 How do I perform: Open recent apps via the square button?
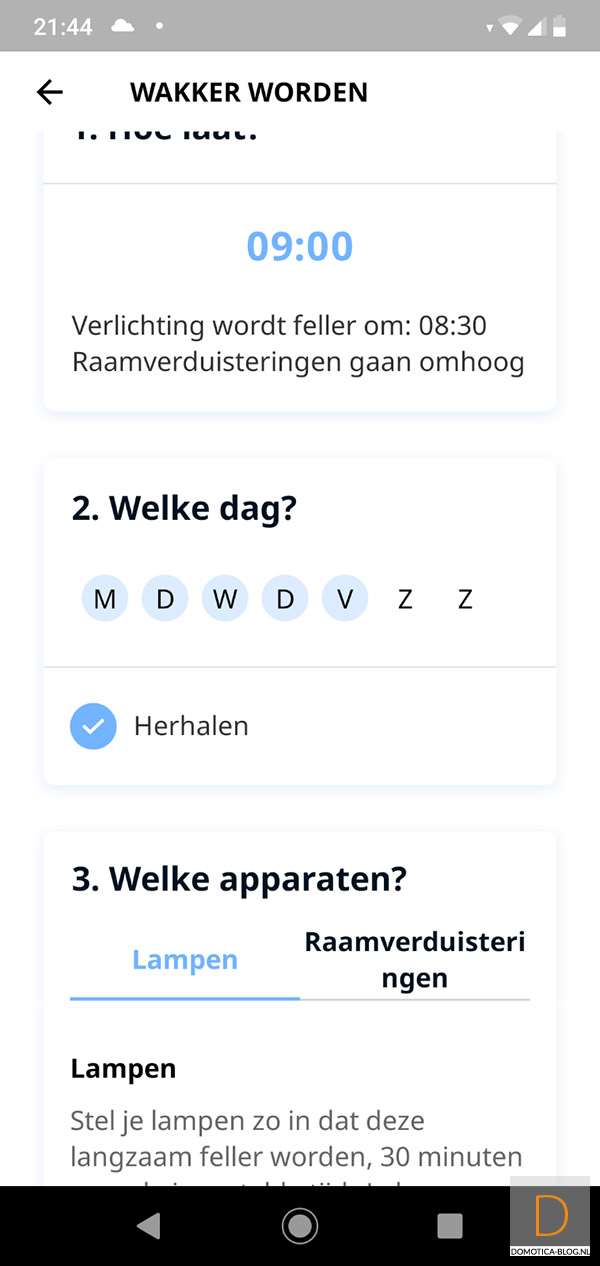click(450, 1225)
